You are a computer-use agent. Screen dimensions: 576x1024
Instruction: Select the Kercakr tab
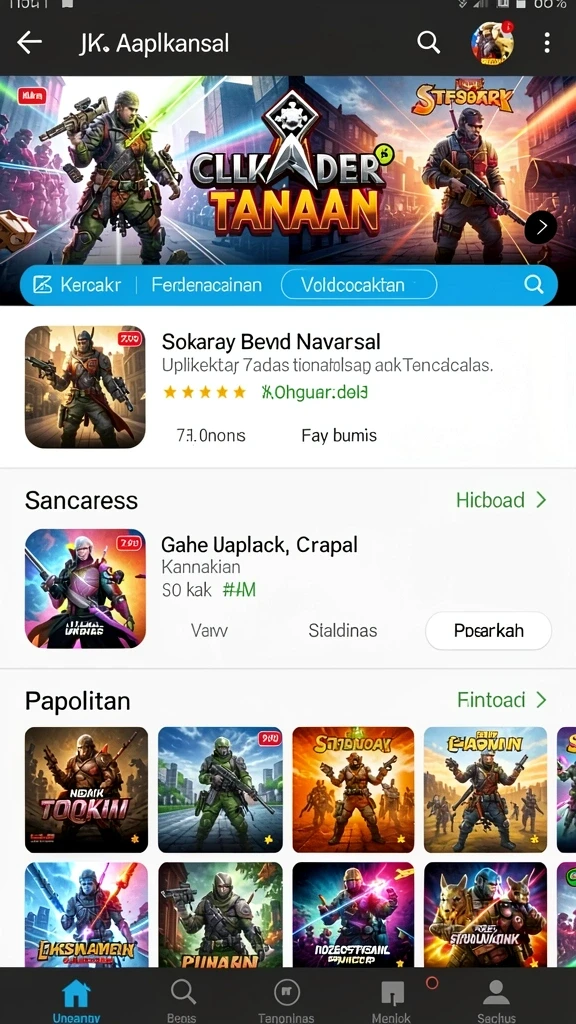(x=77, y=285)
